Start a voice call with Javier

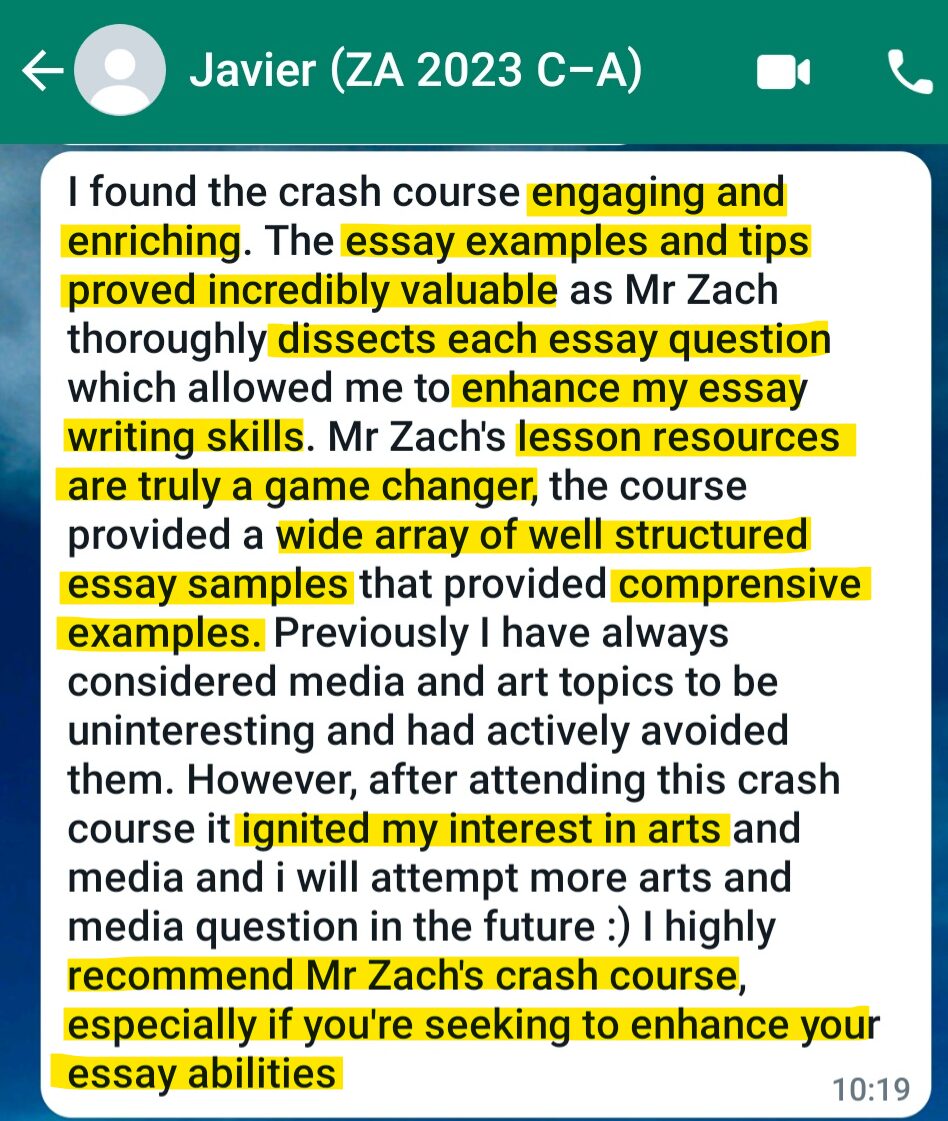pos(908,72)
